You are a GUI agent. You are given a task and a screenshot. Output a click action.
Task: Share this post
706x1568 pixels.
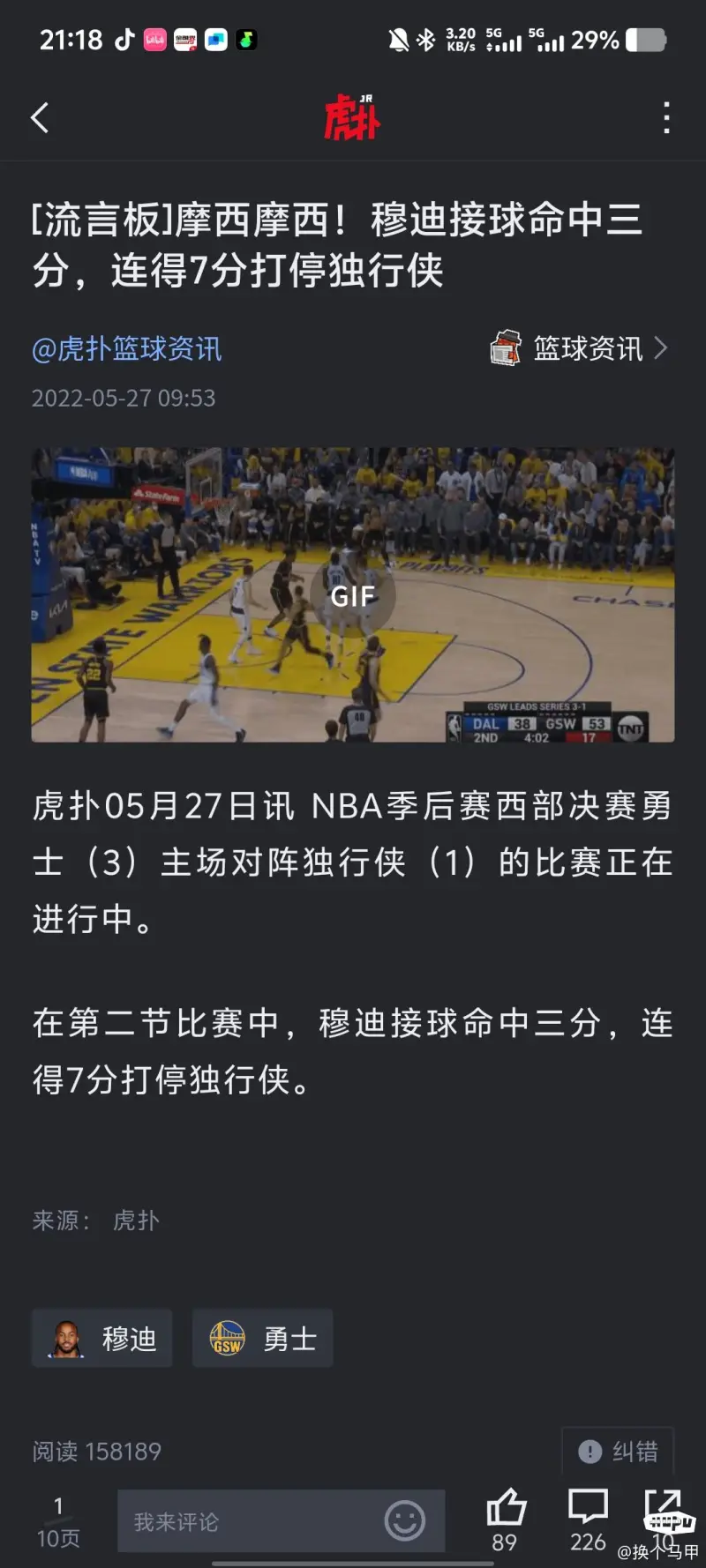[x=662, y=1508]
